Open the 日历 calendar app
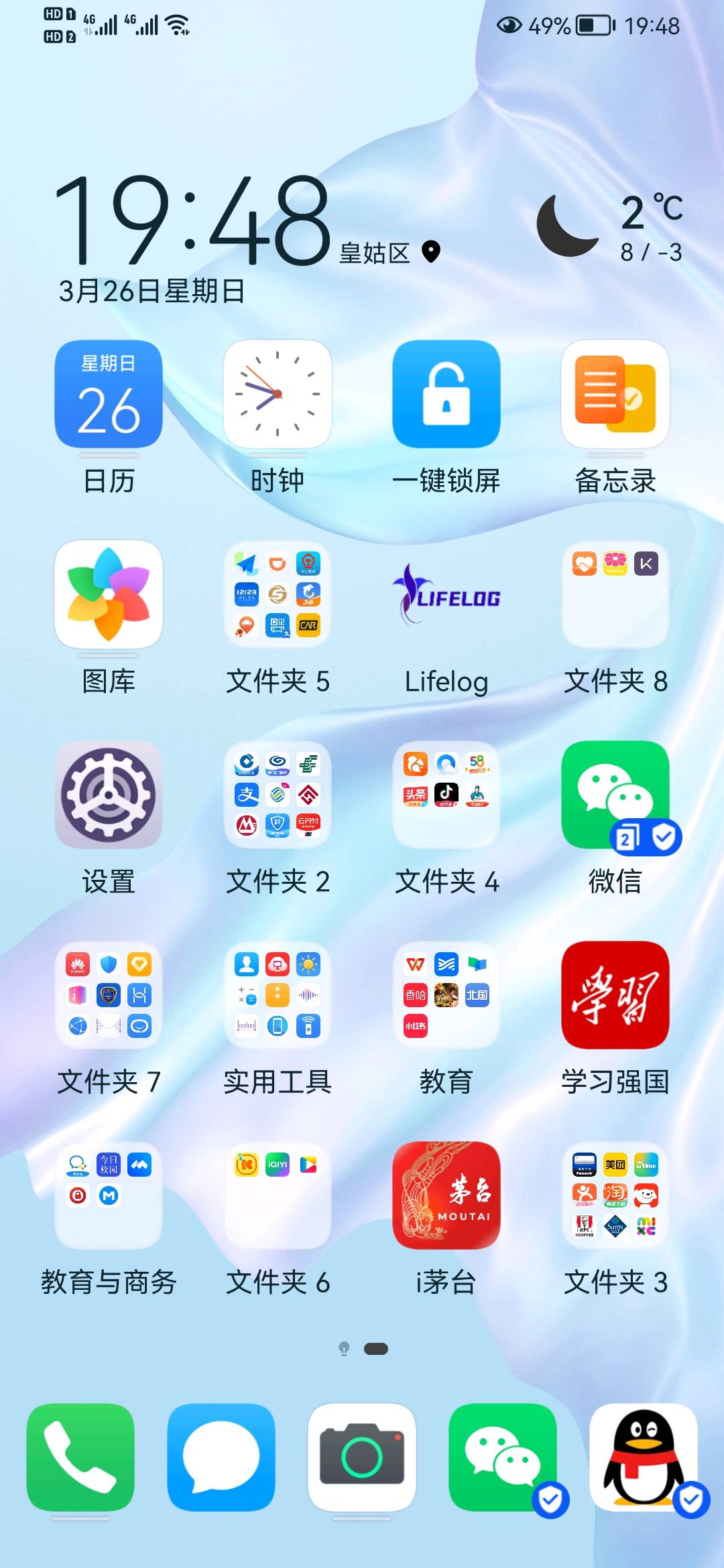This screenshot has height=1568, width=724. click(x=109, y=394)
